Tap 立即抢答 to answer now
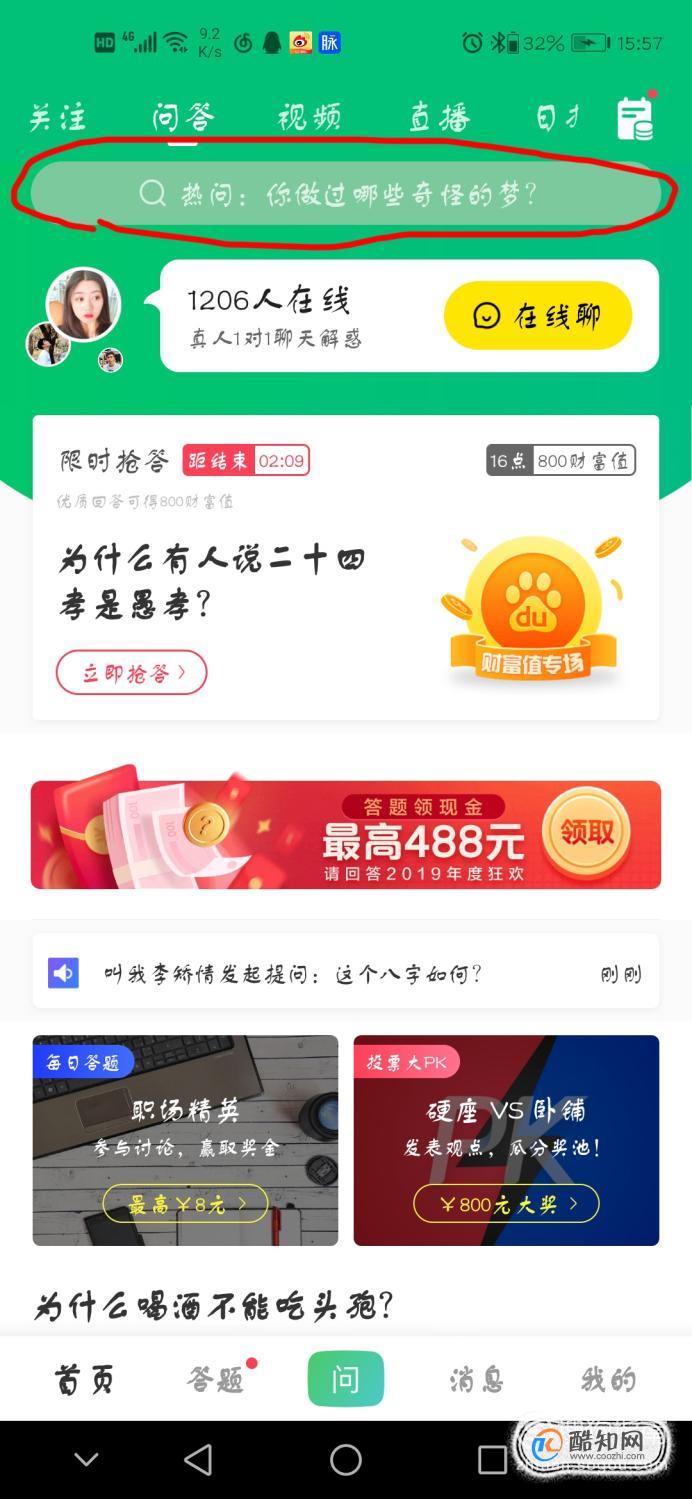The width and height of the screenshot is (692, 1499). point(131,673)
